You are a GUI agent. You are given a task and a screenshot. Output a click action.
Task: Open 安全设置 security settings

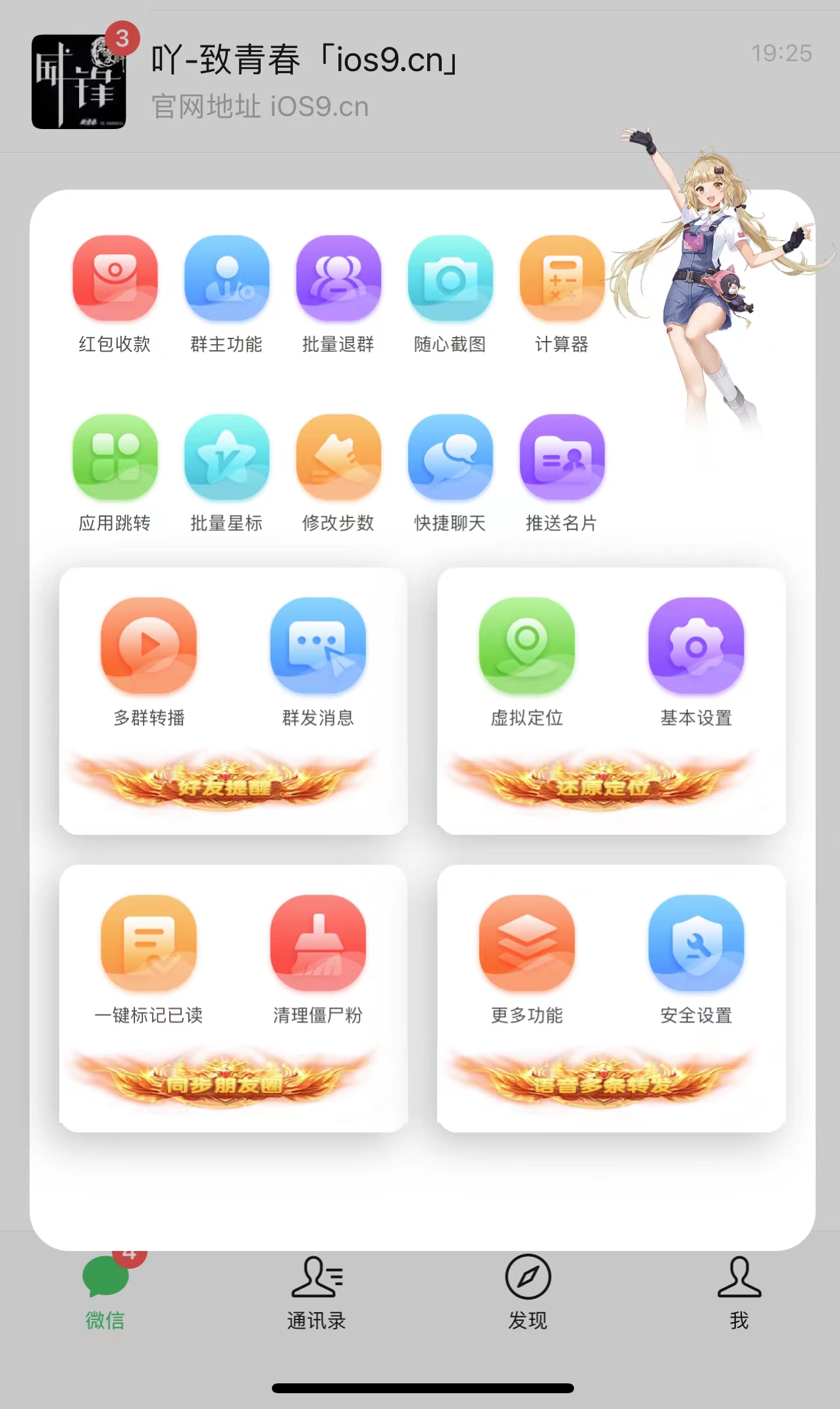pos(696,944)
